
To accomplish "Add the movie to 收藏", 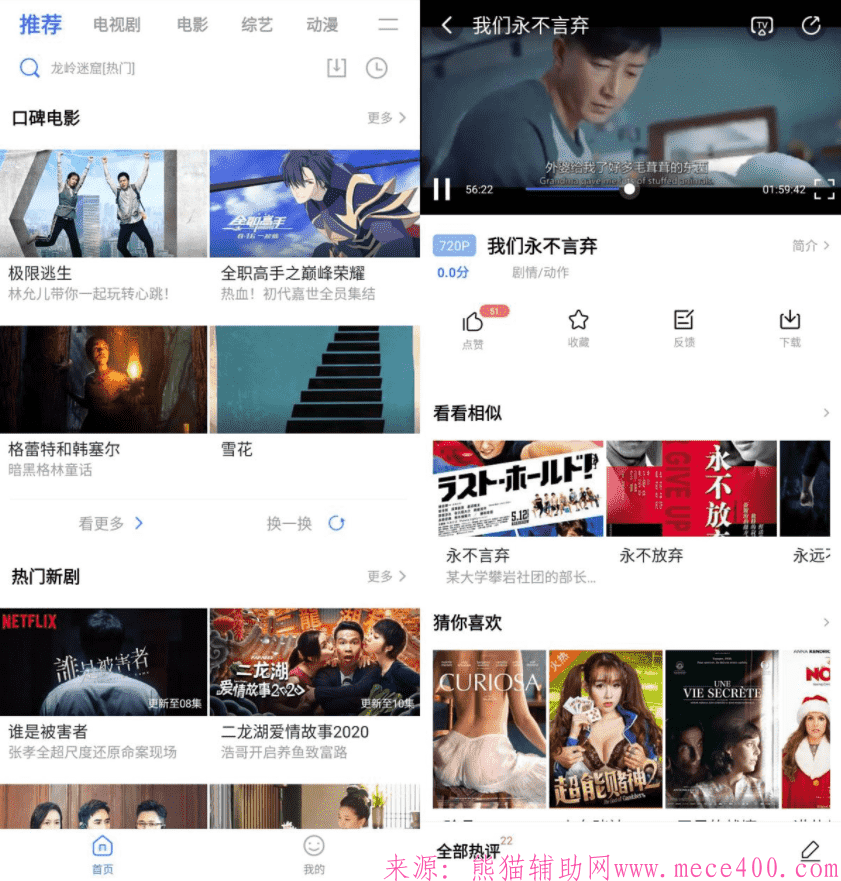I will click(578, 327).
